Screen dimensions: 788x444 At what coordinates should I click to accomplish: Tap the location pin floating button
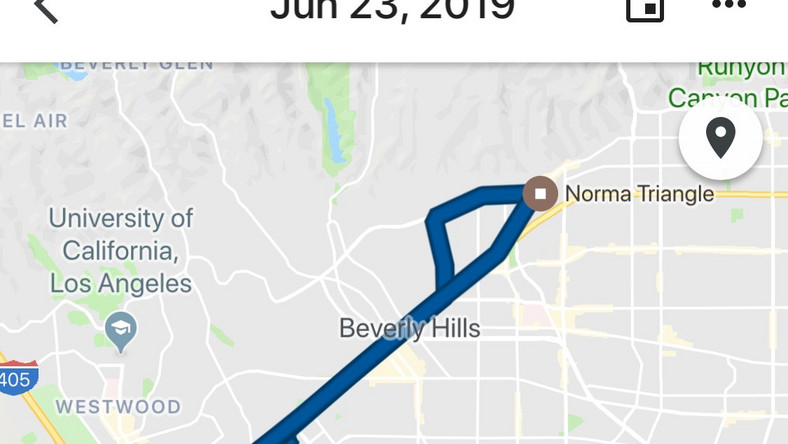tap(720, 138)
